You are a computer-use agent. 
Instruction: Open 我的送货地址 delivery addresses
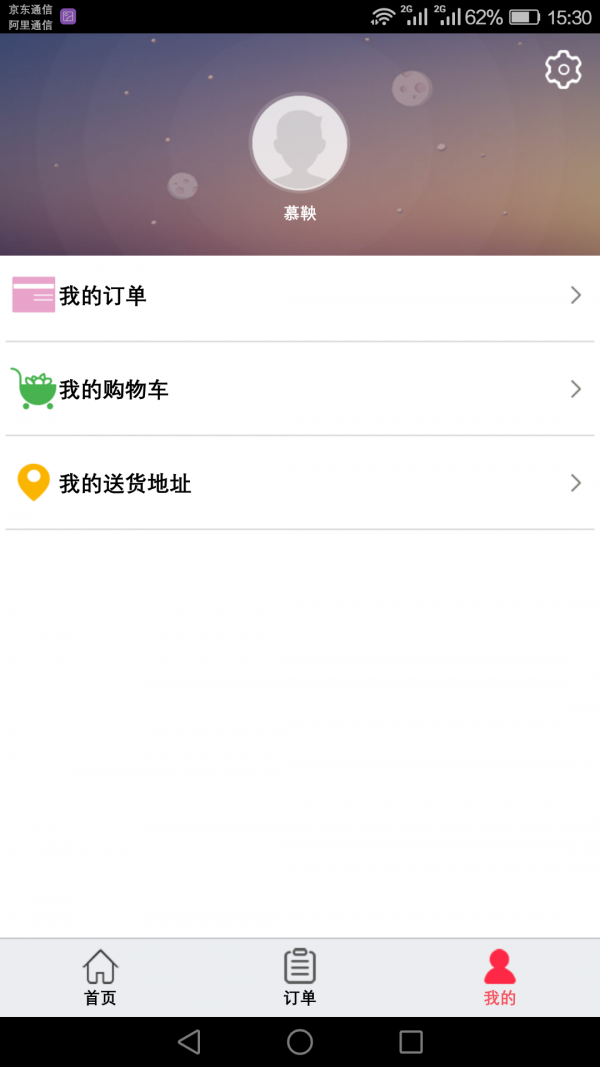coord(300,483)
